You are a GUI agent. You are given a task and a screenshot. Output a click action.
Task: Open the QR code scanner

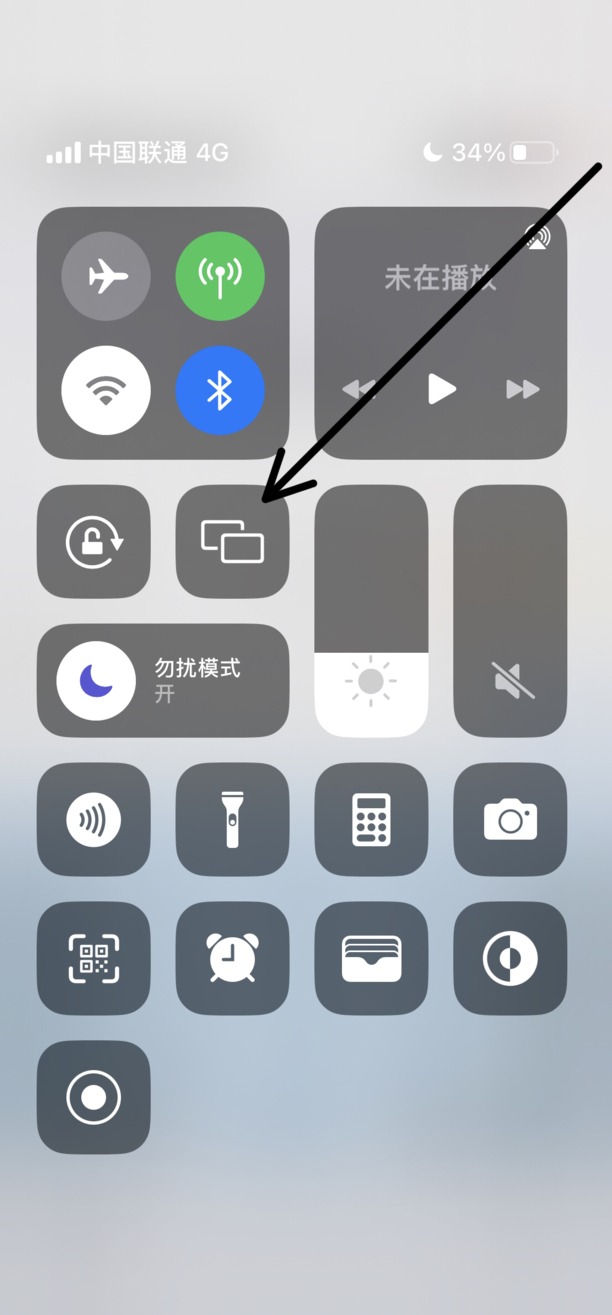pyautogui.click(x=94, y=959)
